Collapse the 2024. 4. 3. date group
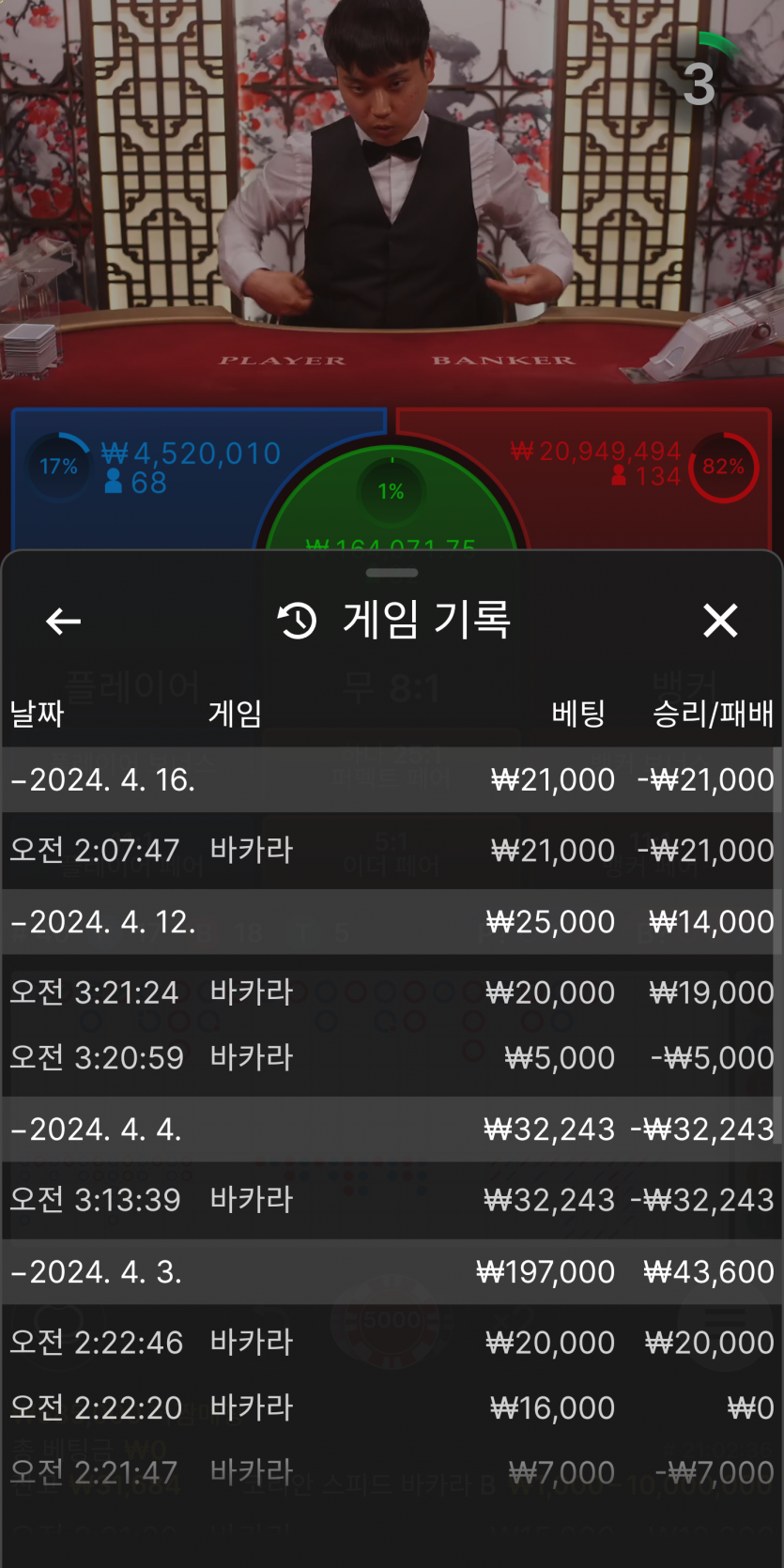The image size is (784, 1568). click(96, 1271)
